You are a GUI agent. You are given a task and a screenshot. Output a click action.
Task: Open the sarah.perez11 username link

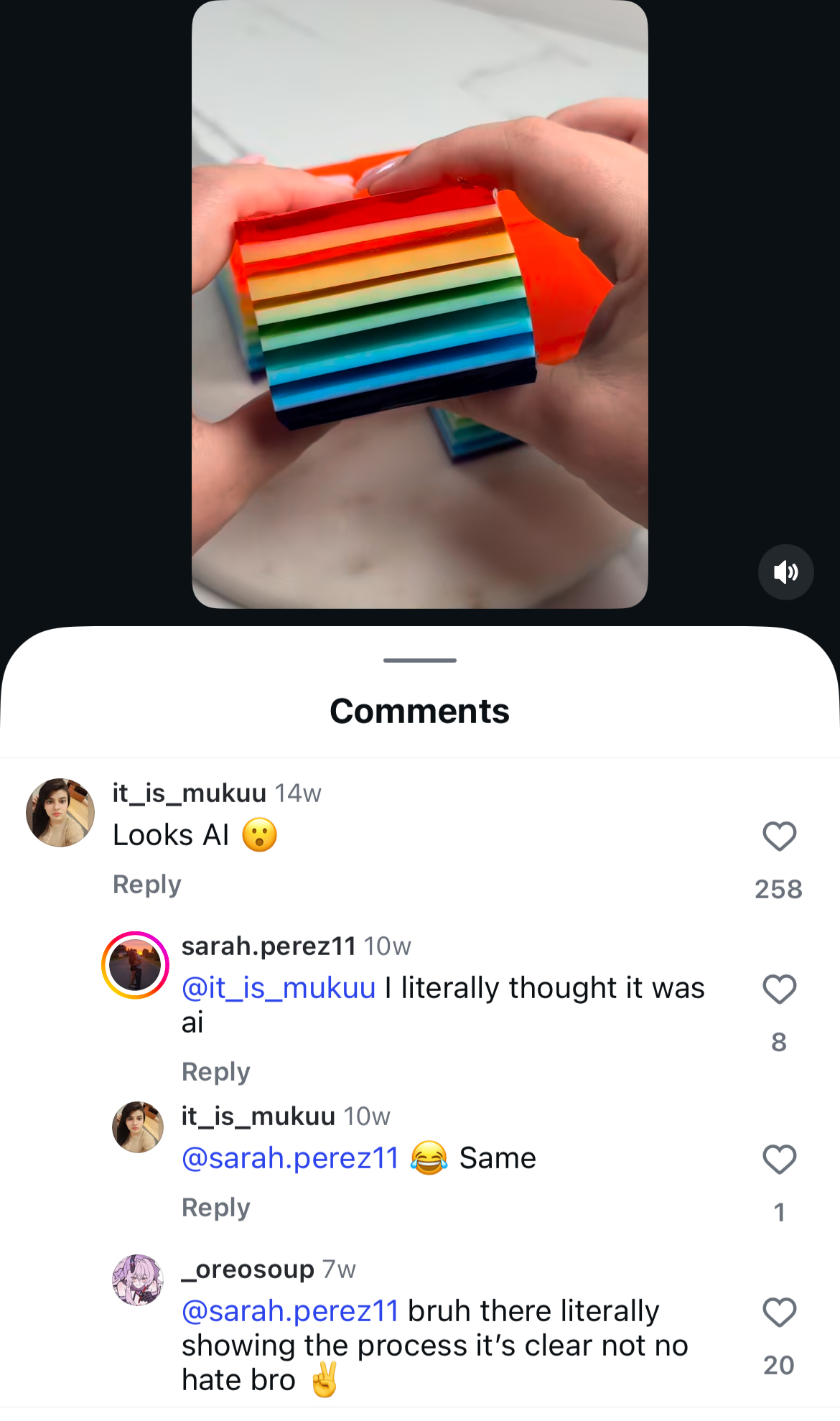tap(269, 946)
